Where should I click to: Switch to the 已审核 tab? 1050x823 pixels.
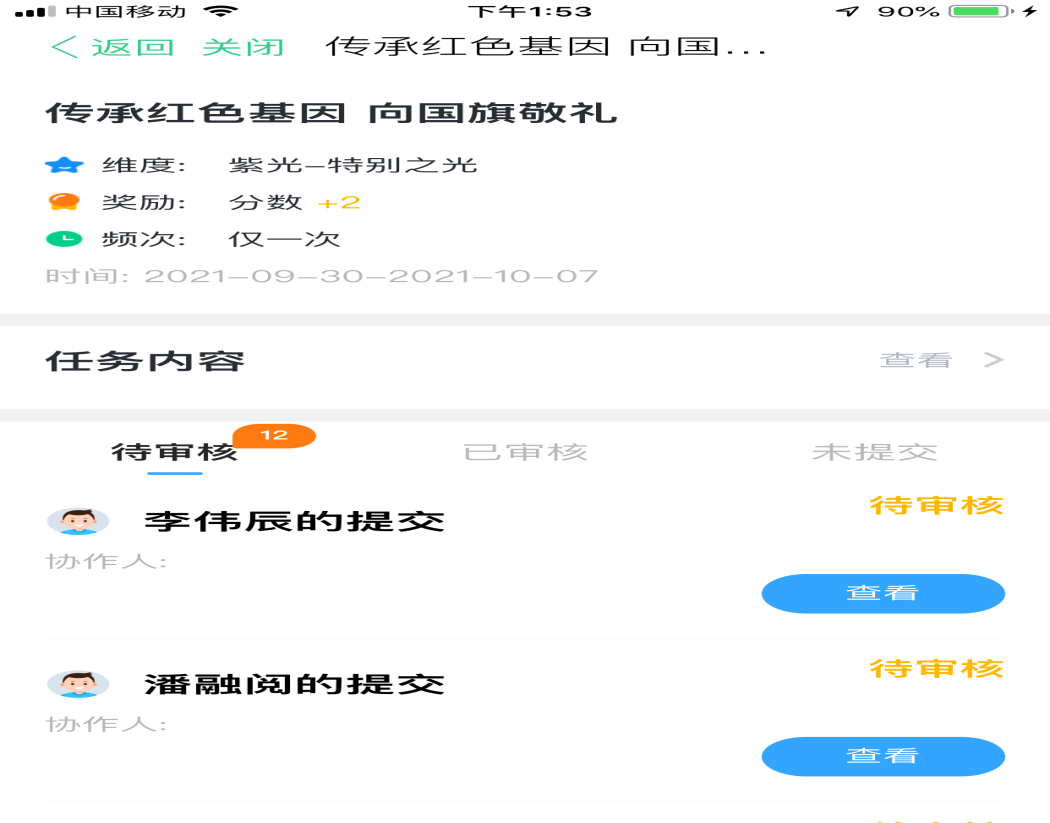pyautogui.click(x=525, y=452)
